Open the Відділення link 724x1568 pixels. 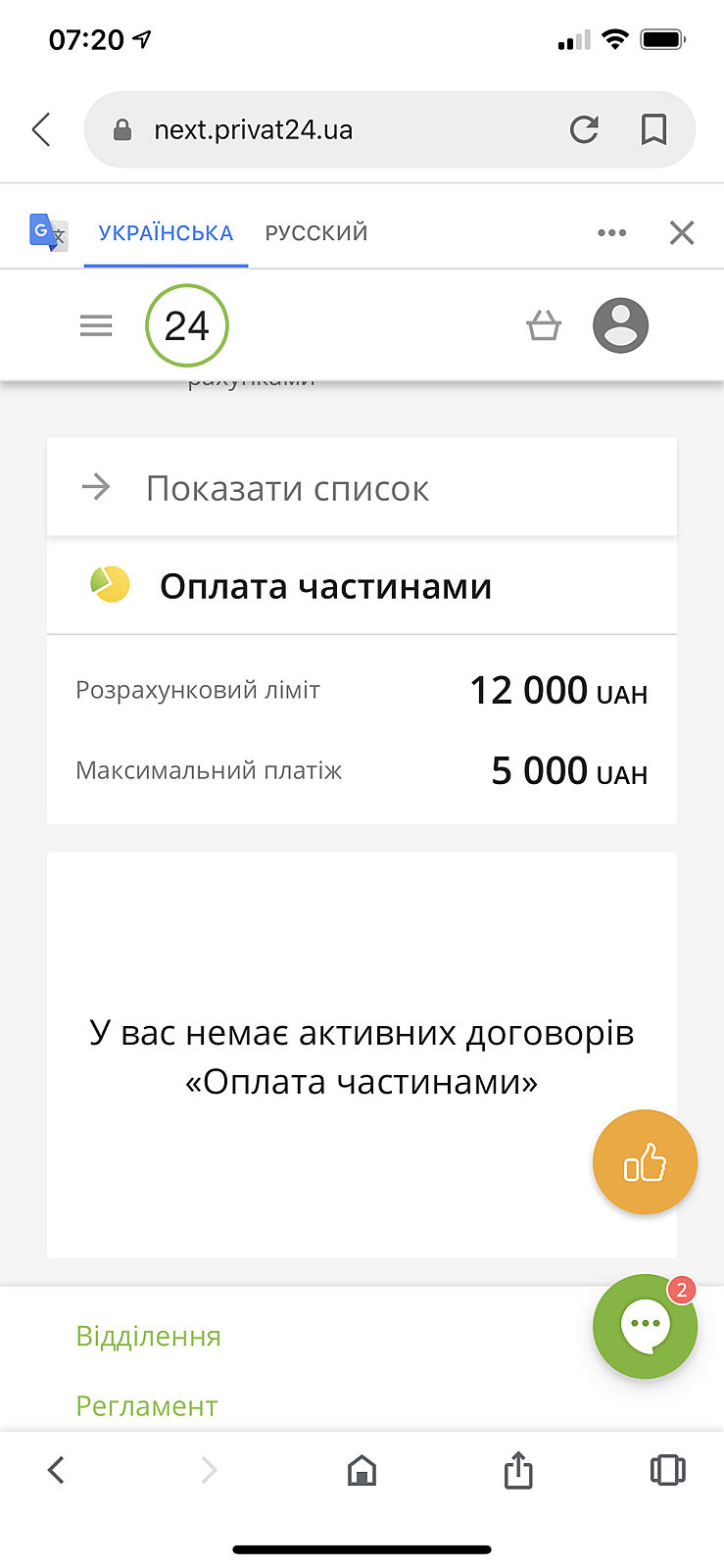pyautogui.click(x=149, y=1337)
